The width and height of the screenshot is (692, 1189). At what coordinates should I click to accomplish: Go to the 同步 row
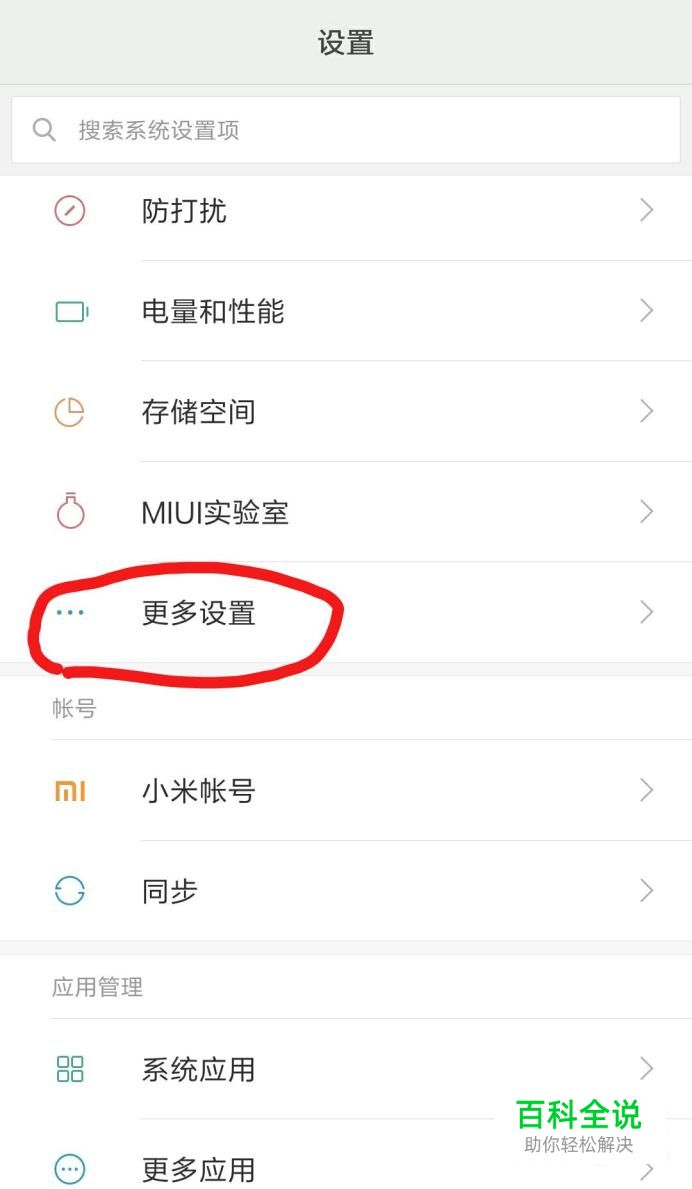[346, 891]
